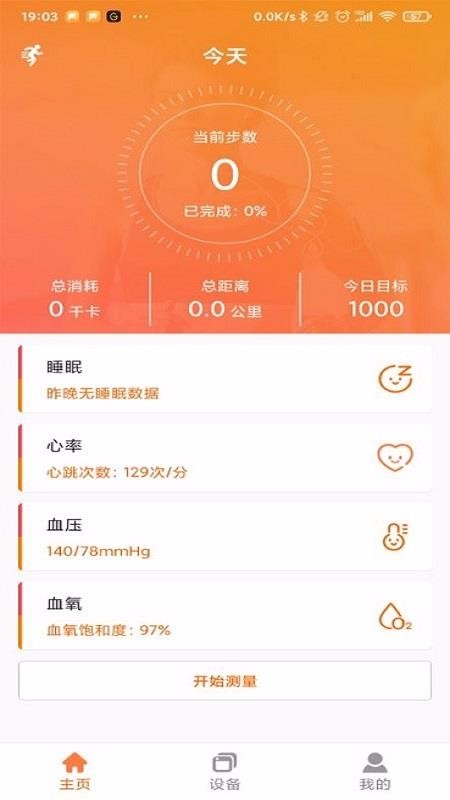Open the 血氧 blood oxygen card
The image size is (450, 800).
pos(225,616)
